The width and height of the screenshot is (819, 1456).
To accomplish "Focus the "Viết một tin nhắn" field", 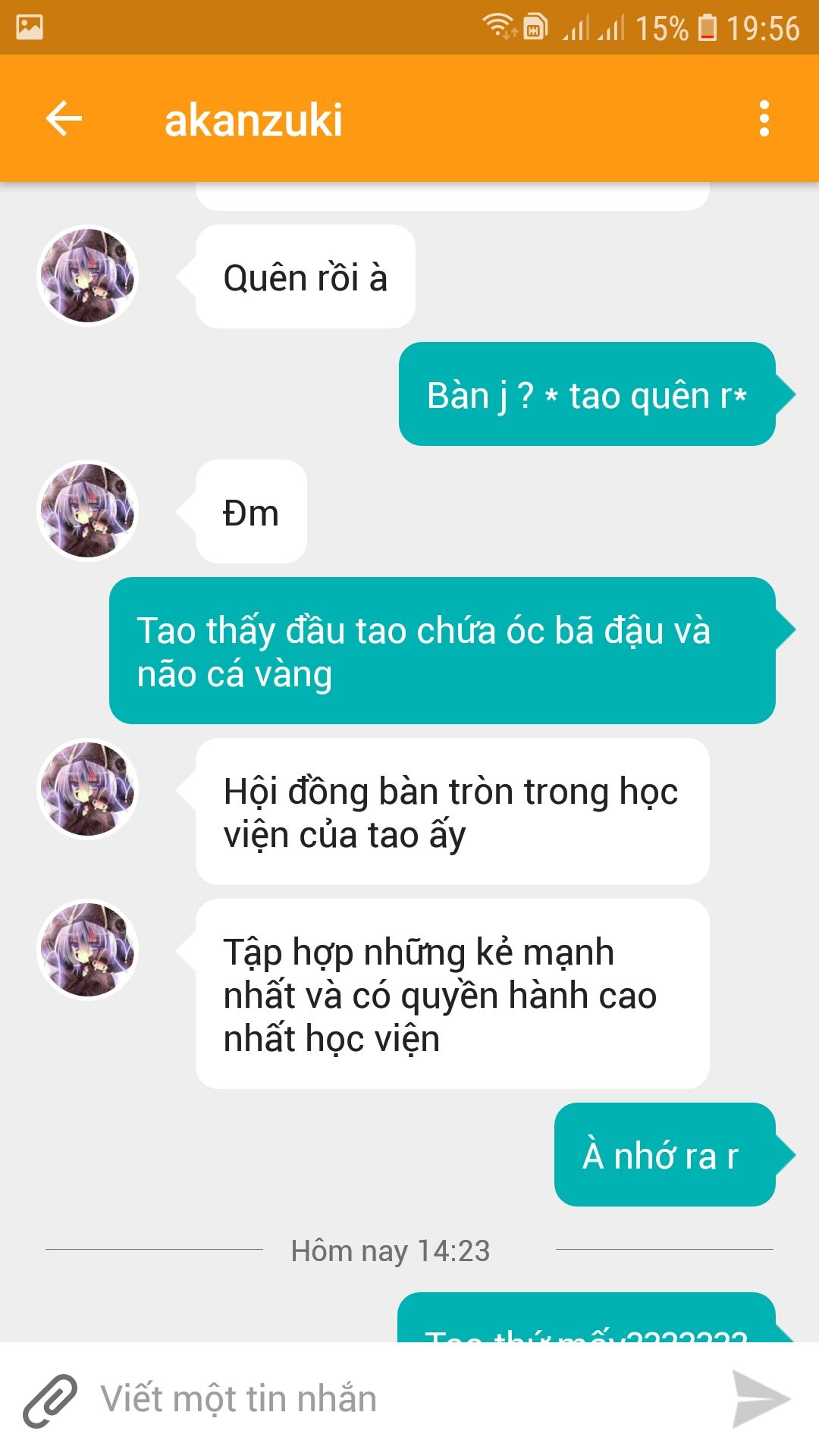I will pyautogui.click(x=394, y=1400).
